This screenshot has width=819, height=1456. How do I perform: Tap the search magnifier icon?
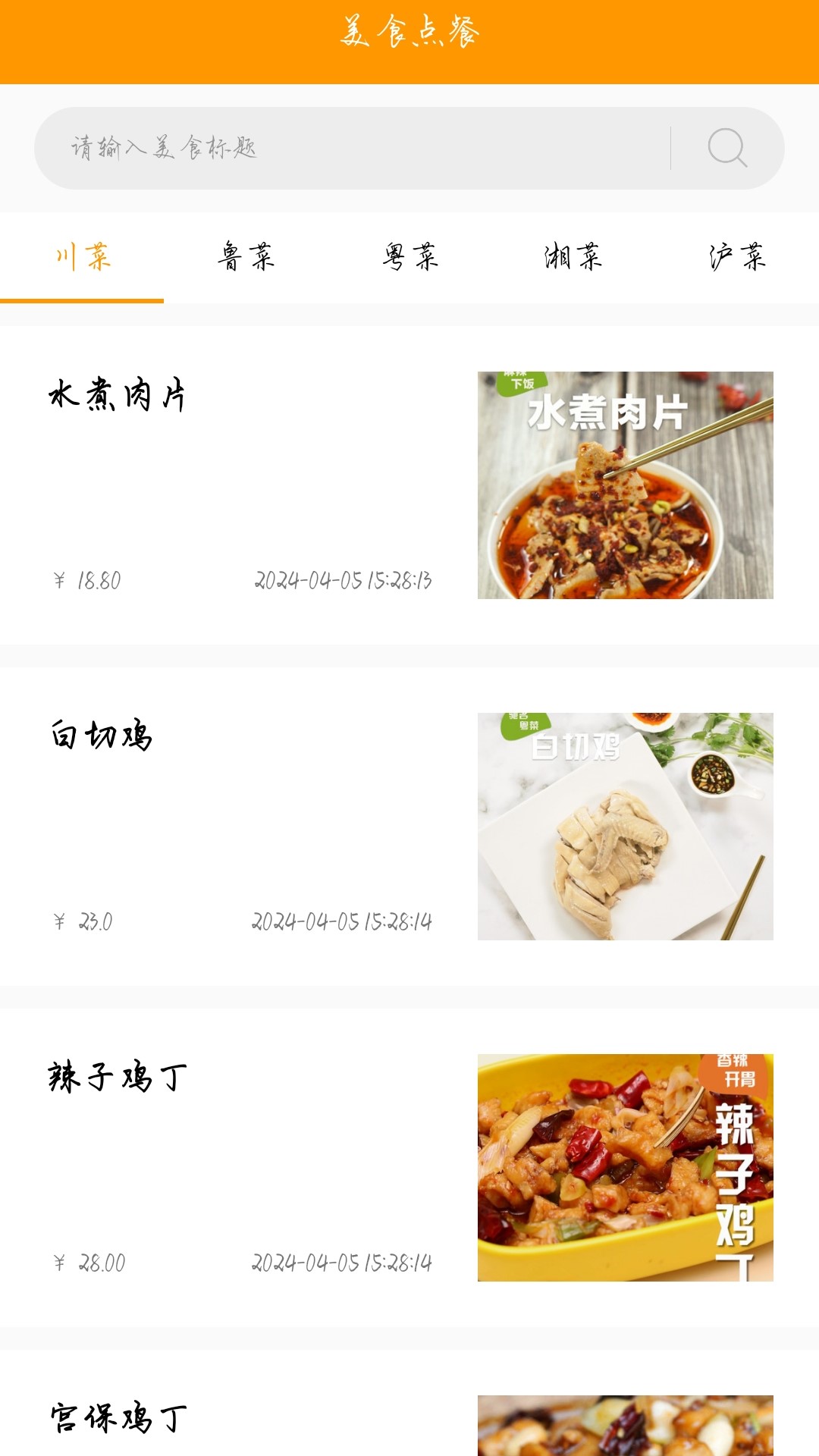(x=727, y=148)
